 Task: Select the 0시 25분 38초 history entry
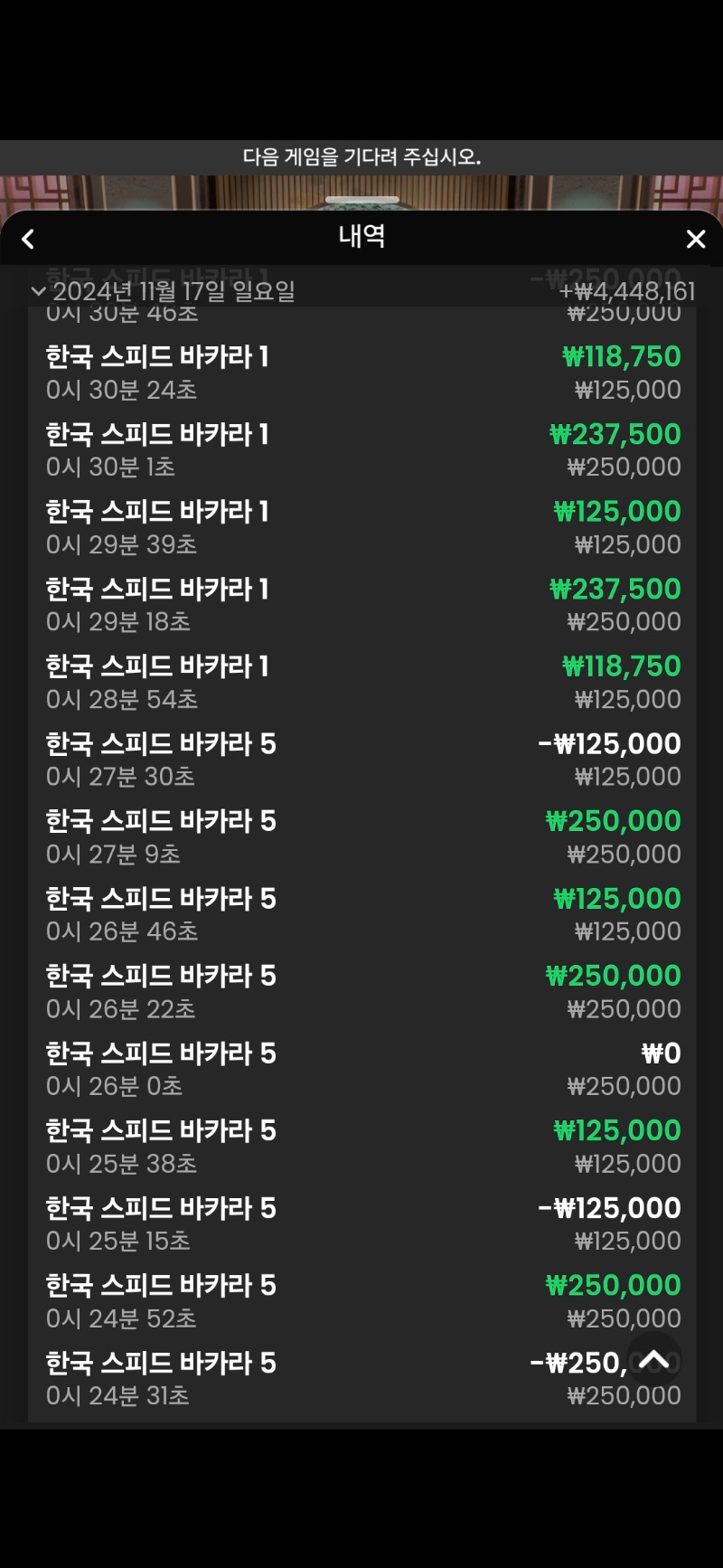click(x=361, y=1146)
